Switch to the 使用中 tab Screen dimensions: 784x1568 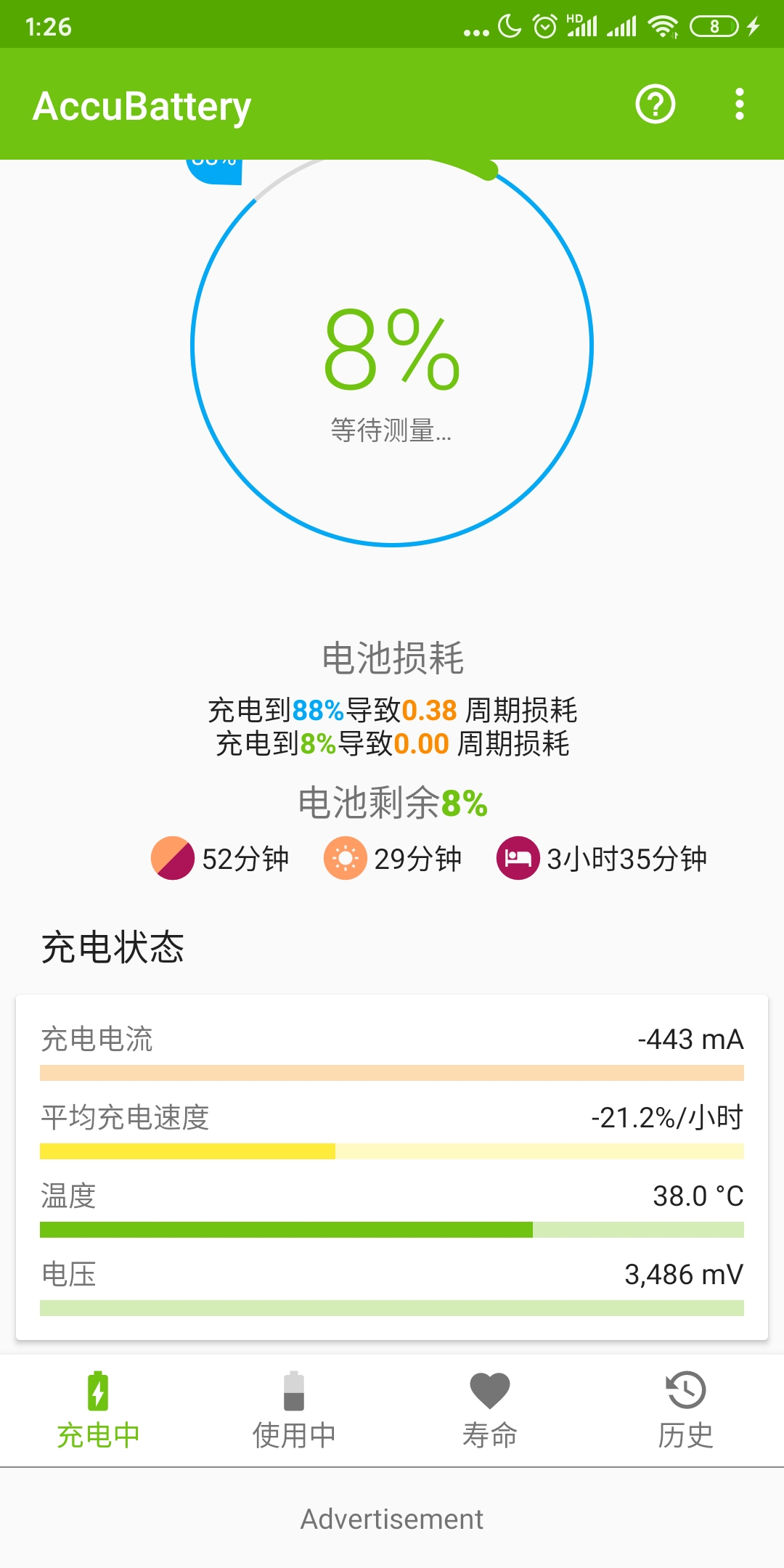point(294,1410)
